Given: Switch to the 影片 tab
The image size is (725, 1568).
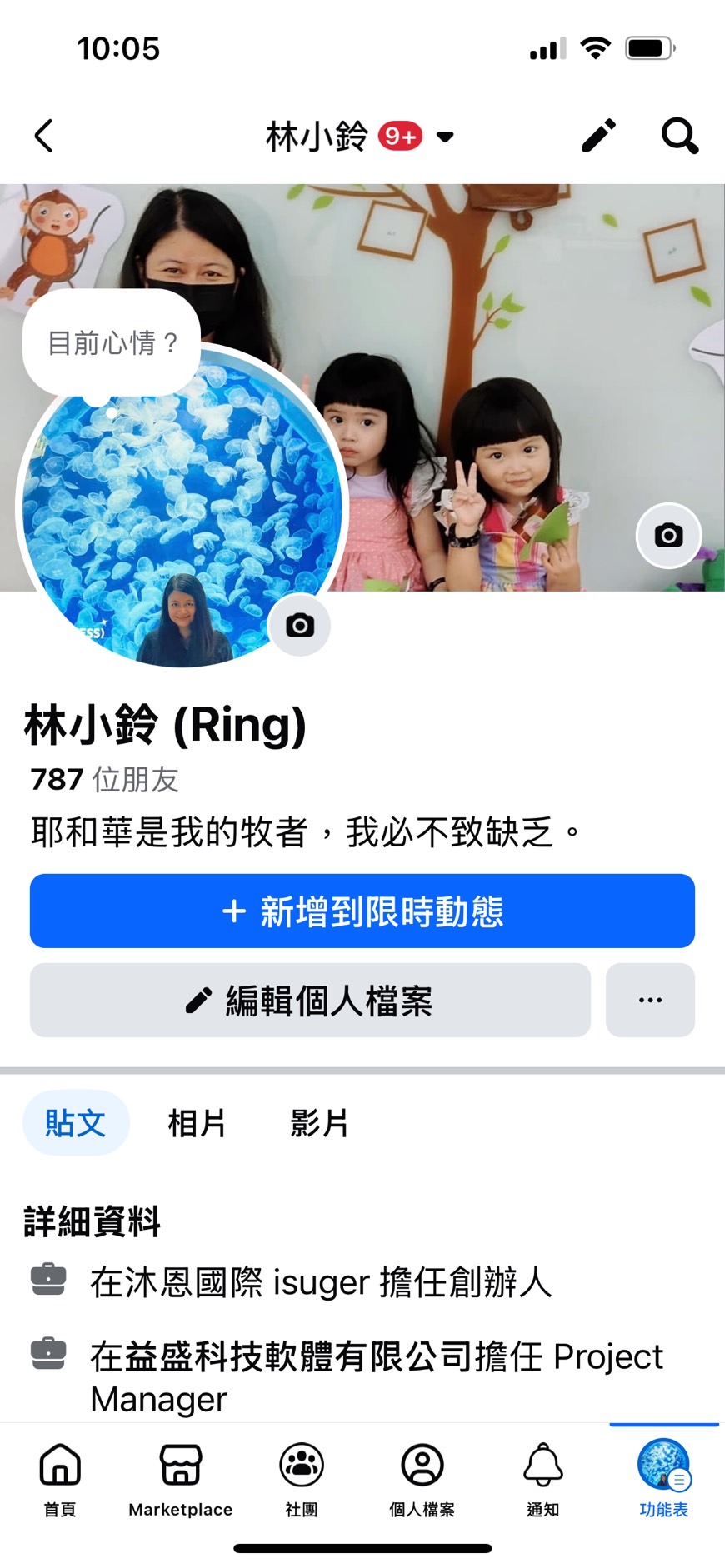Looking at the screenshot, I should pyautogui.click(x=319, y=1123).
